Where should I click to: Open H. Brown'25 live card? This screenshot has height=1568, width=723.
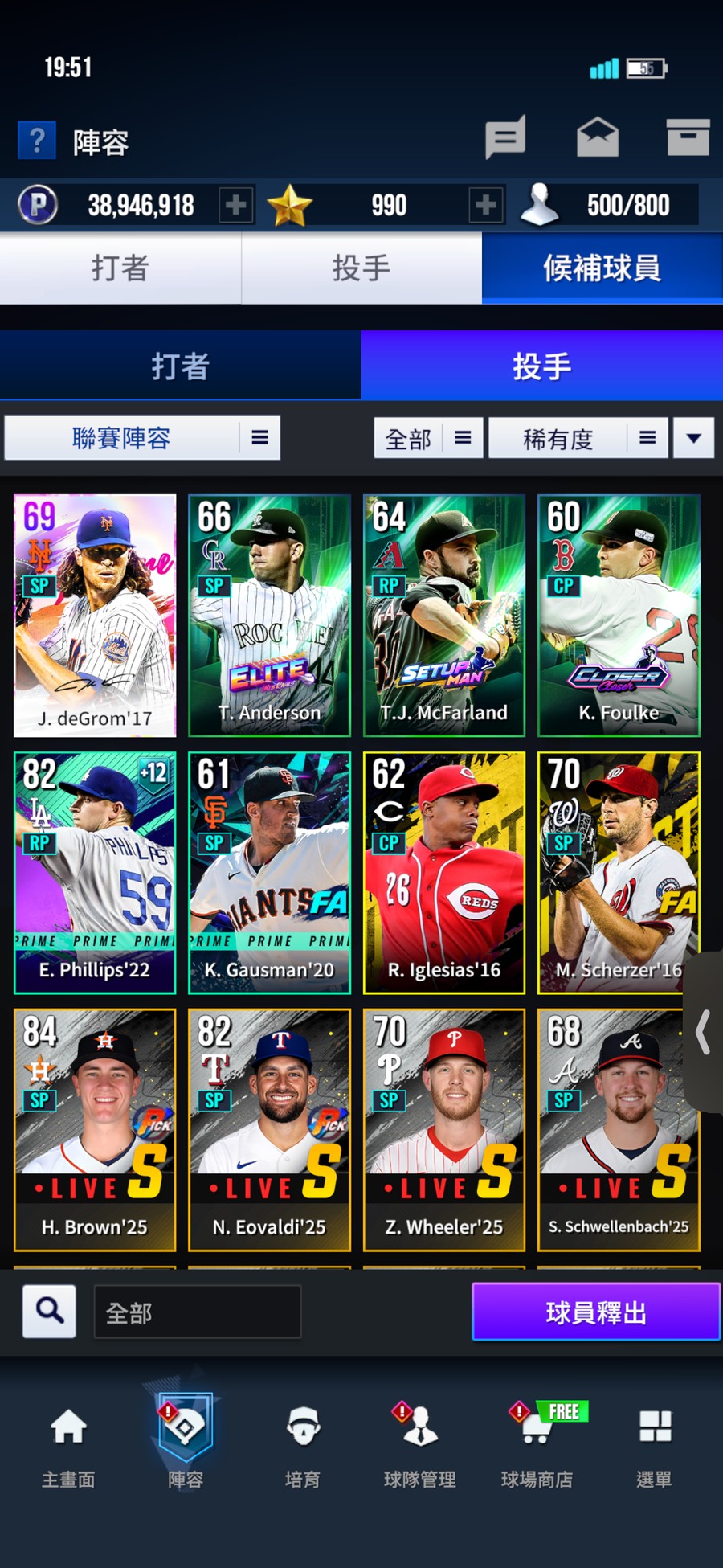point(95,1130)
